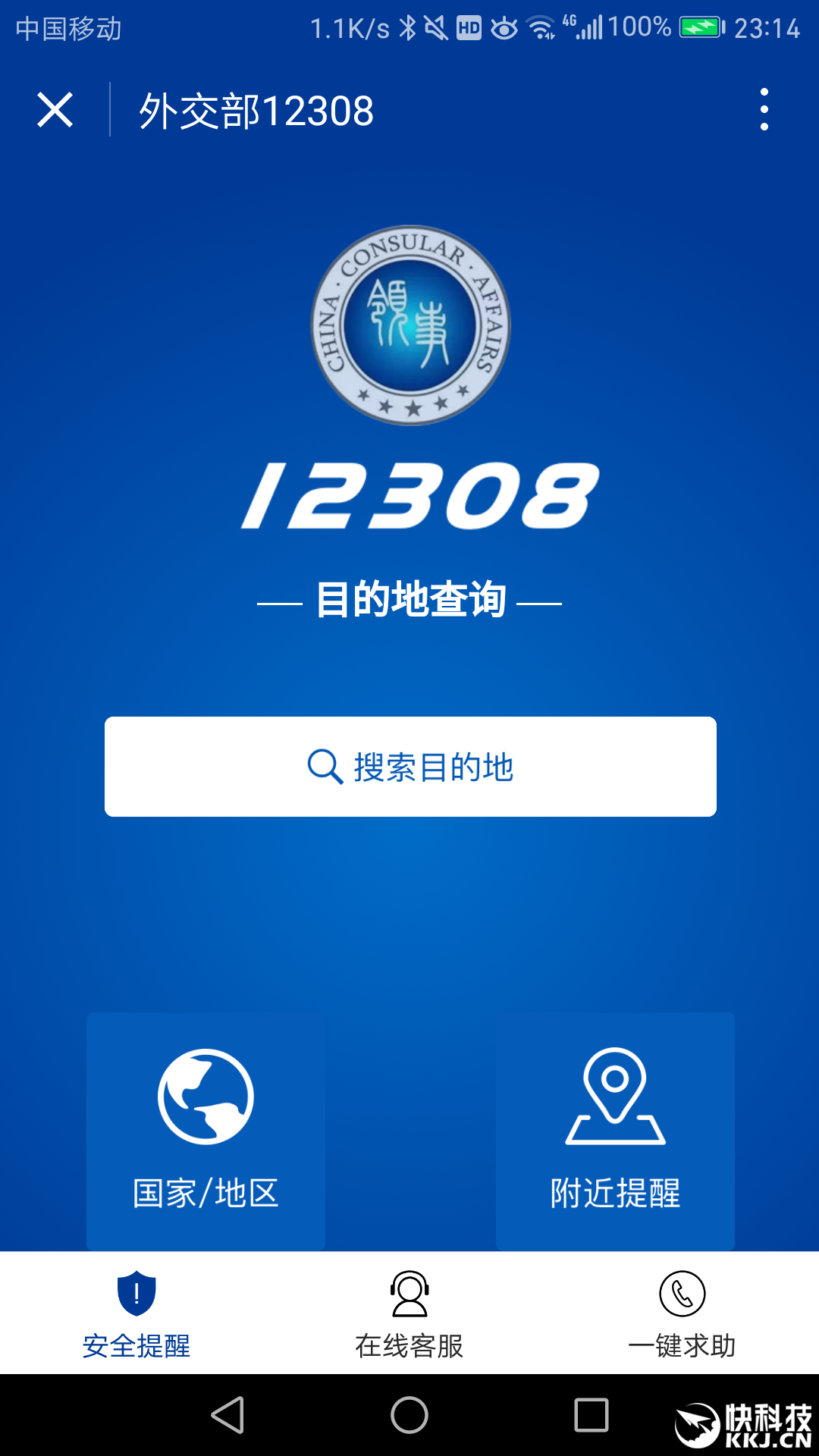Open the three-dot overflow menu
This screenshot has width=819, height=1456.
point(764,110)
